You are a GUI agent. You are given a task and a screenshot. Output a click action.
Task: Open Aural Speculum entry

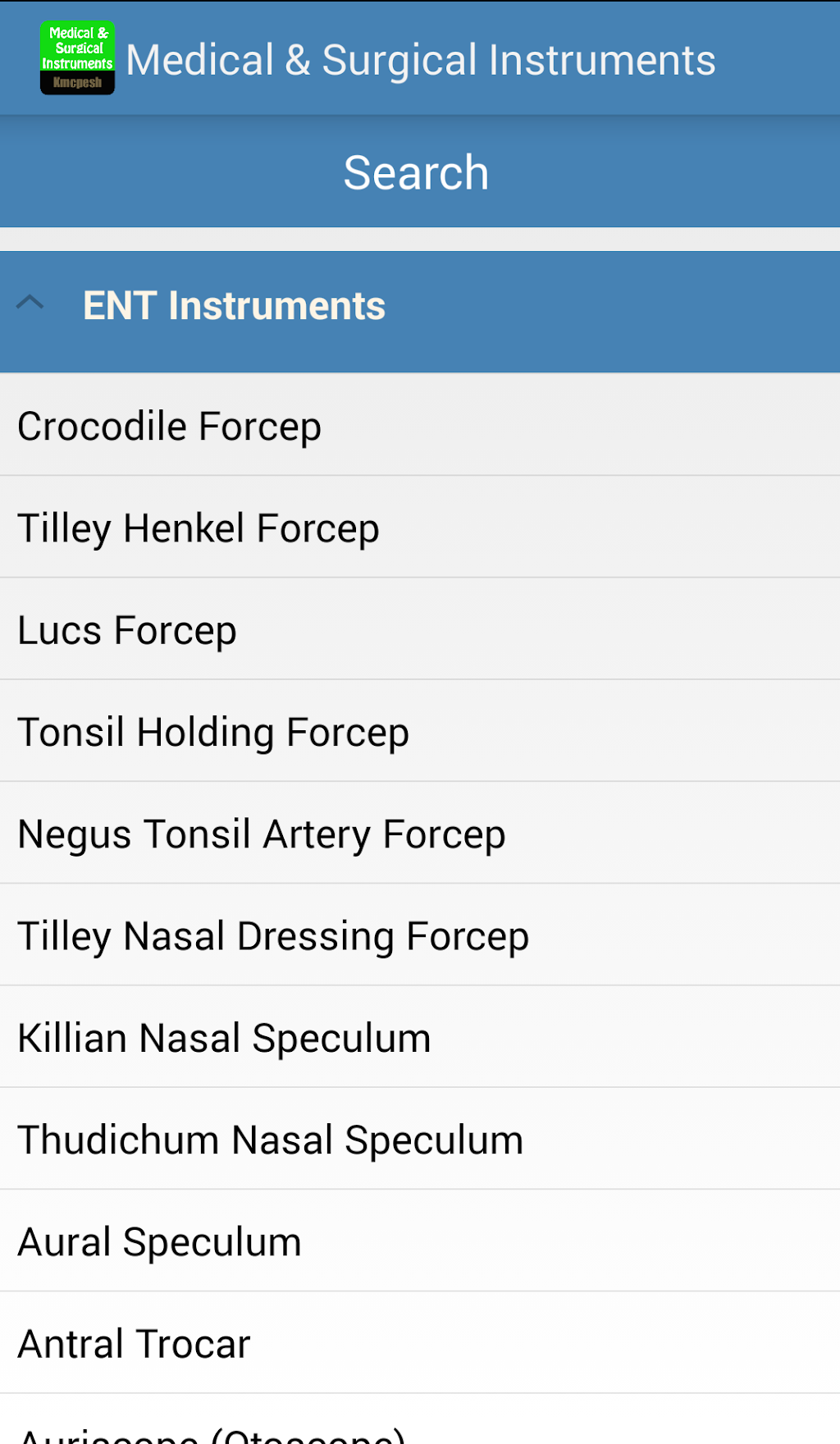[420, 1241]
